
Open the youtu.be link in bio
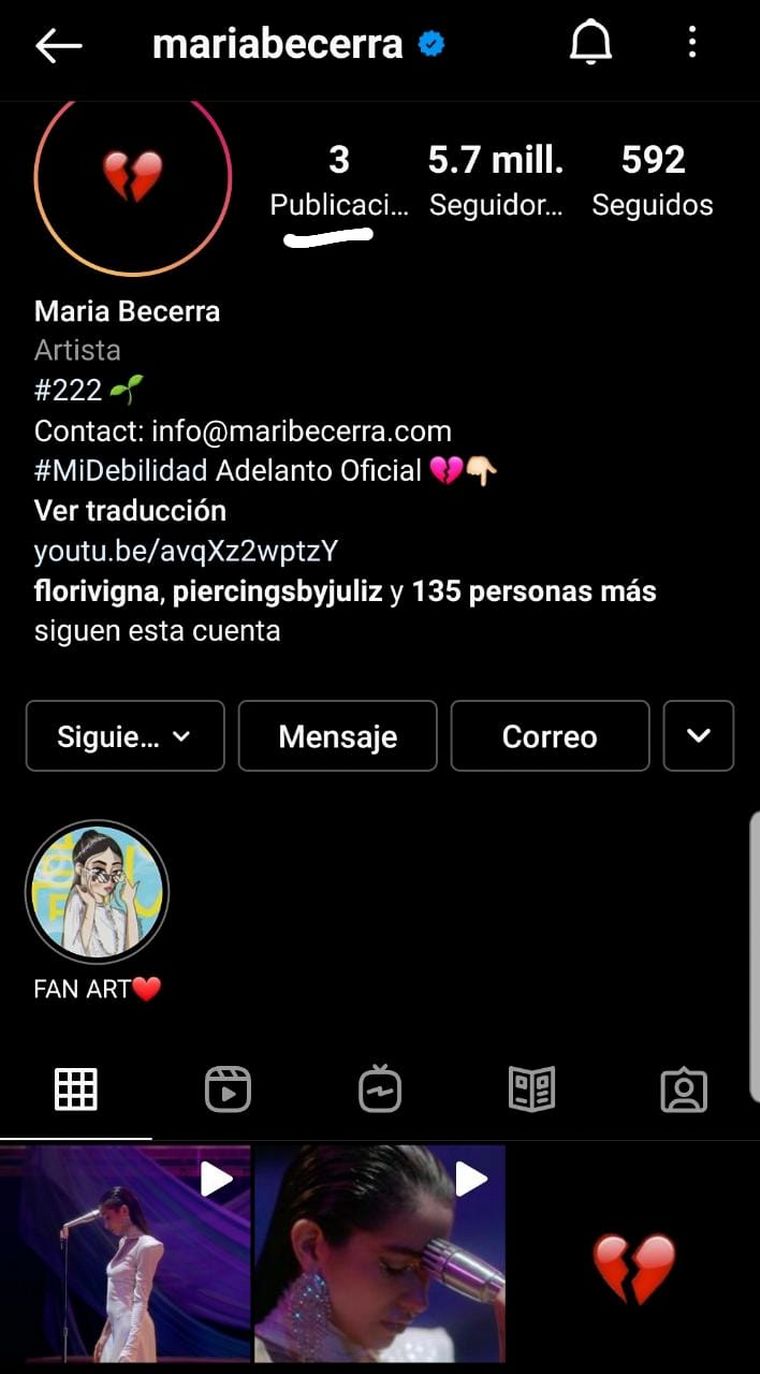186,551
